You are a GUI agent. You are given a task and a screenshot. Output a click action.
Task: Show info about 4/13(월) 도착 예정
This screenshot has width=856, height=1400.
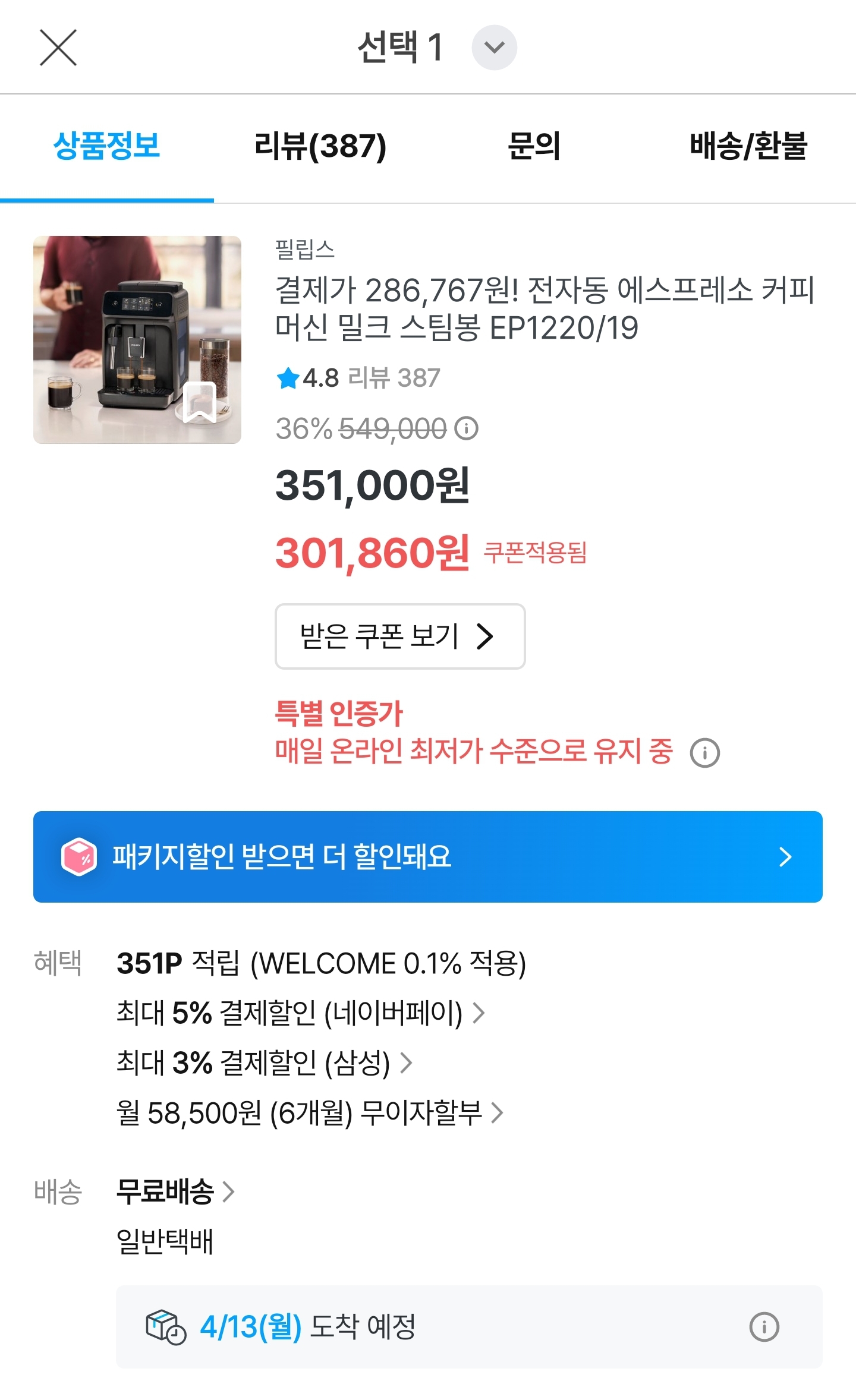pyautogui.click(x=764, y=1327)
